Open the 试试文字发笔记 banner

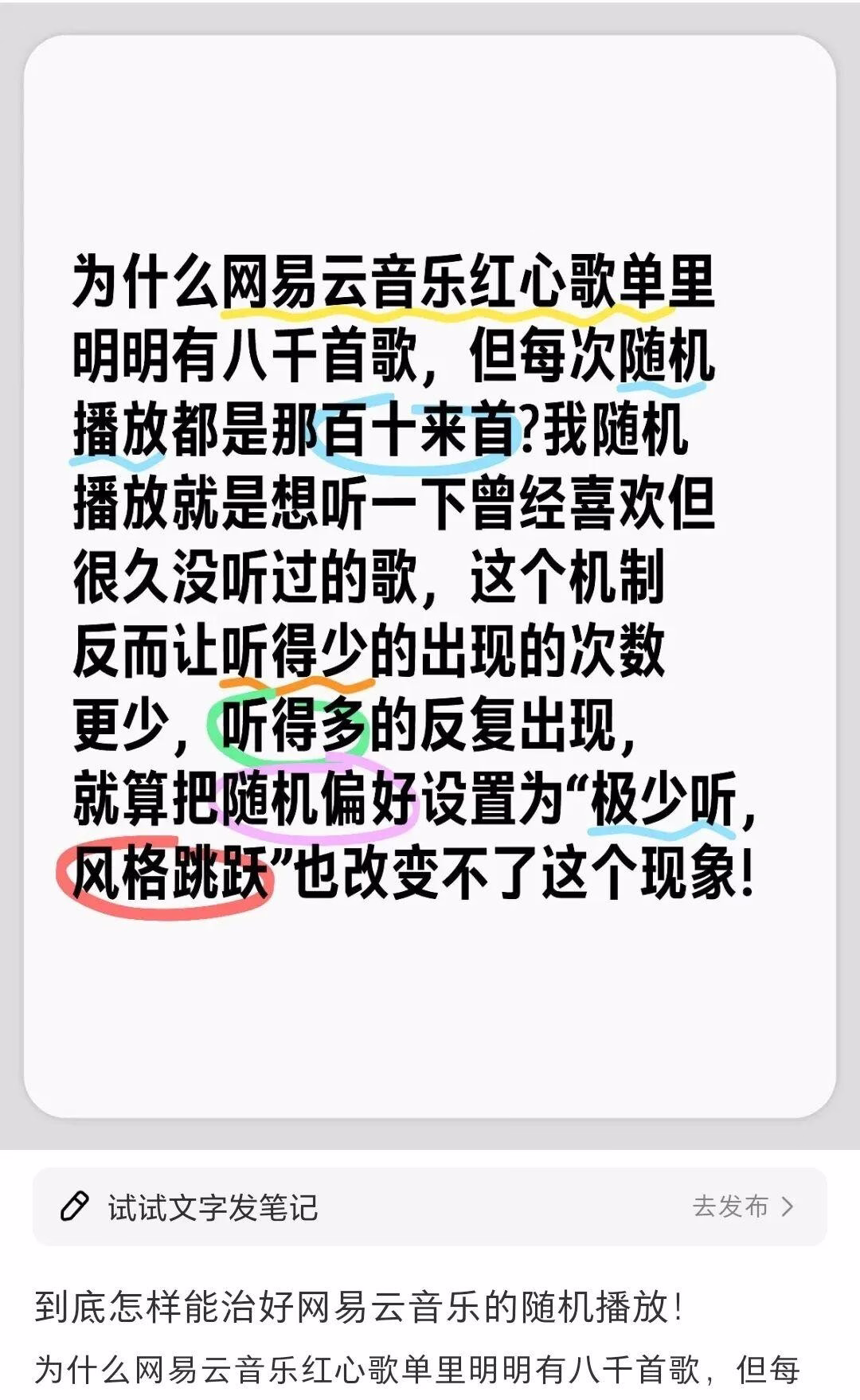(x=213, y=1208)
